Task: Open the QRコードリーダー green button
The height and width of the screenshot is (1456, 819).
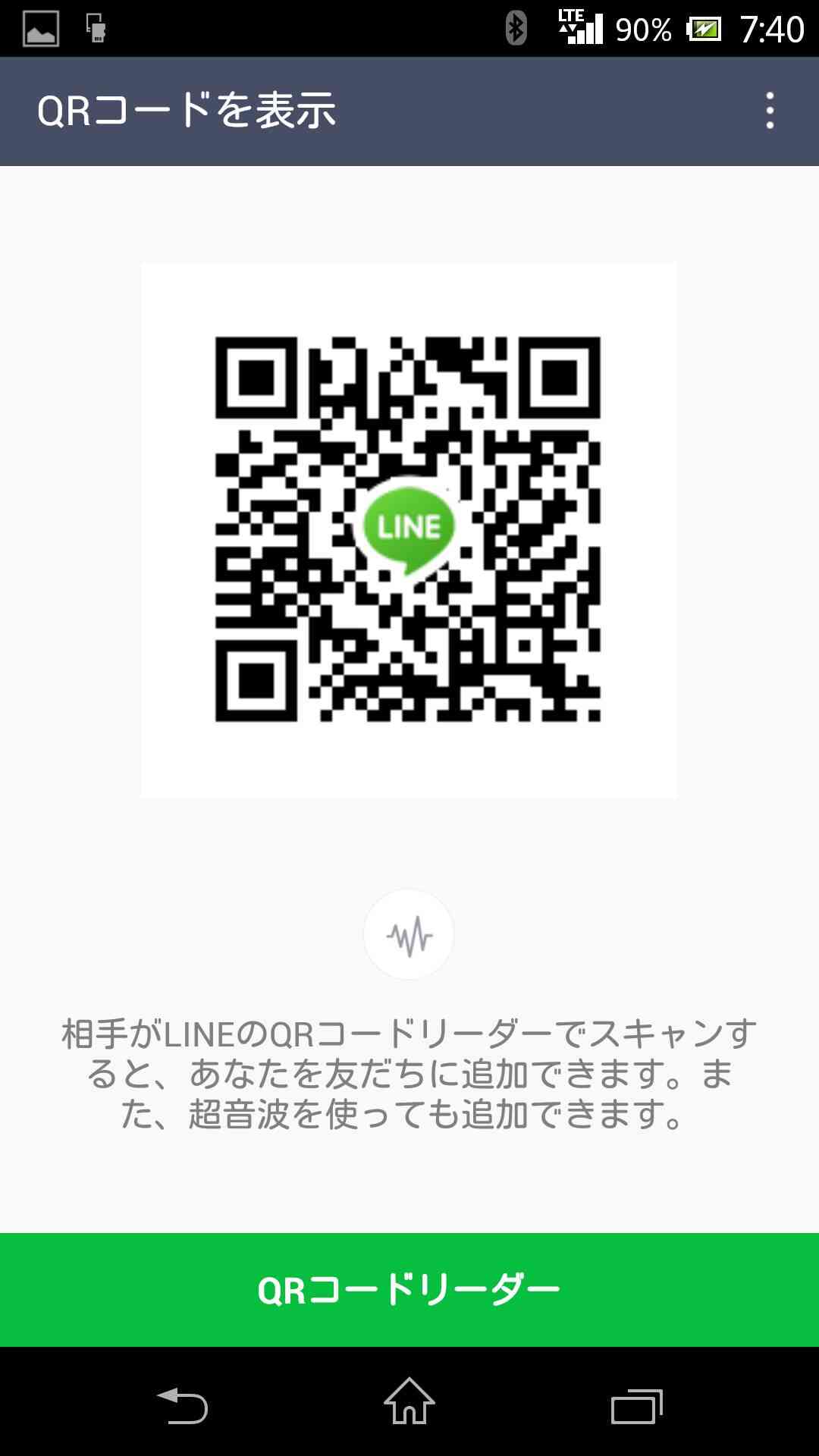Action: click(x=409, y=1289)
